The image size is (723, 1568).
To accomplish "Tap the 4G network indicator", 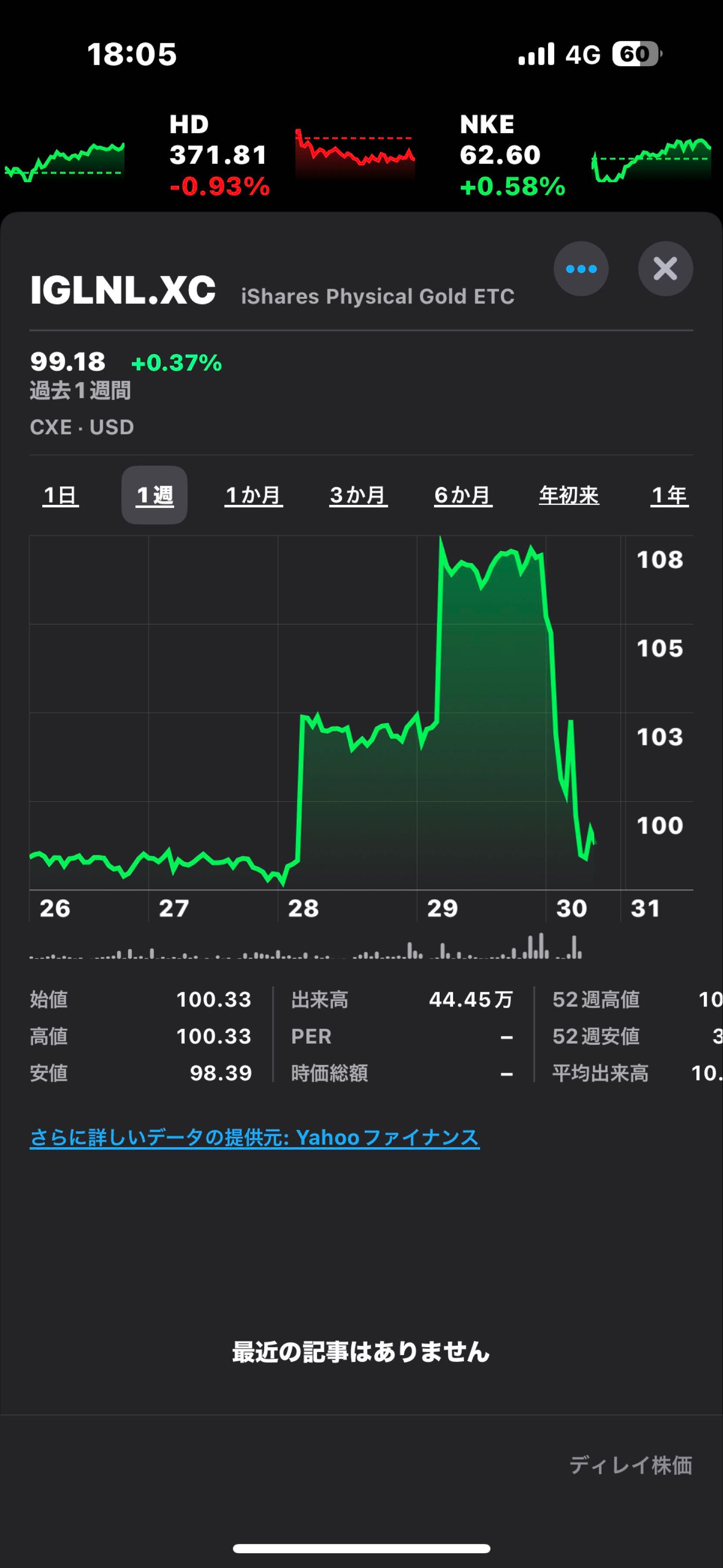I will click(584, 55).
